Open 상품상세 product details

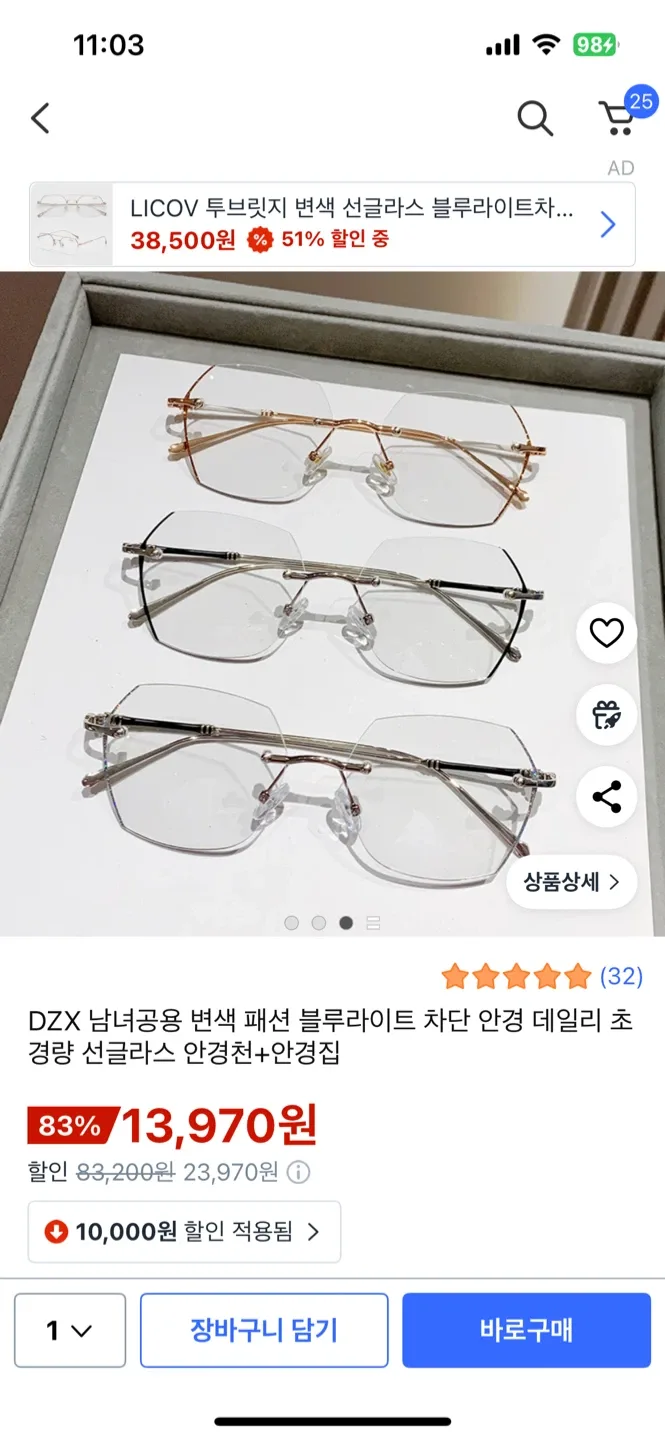[571, 882]
